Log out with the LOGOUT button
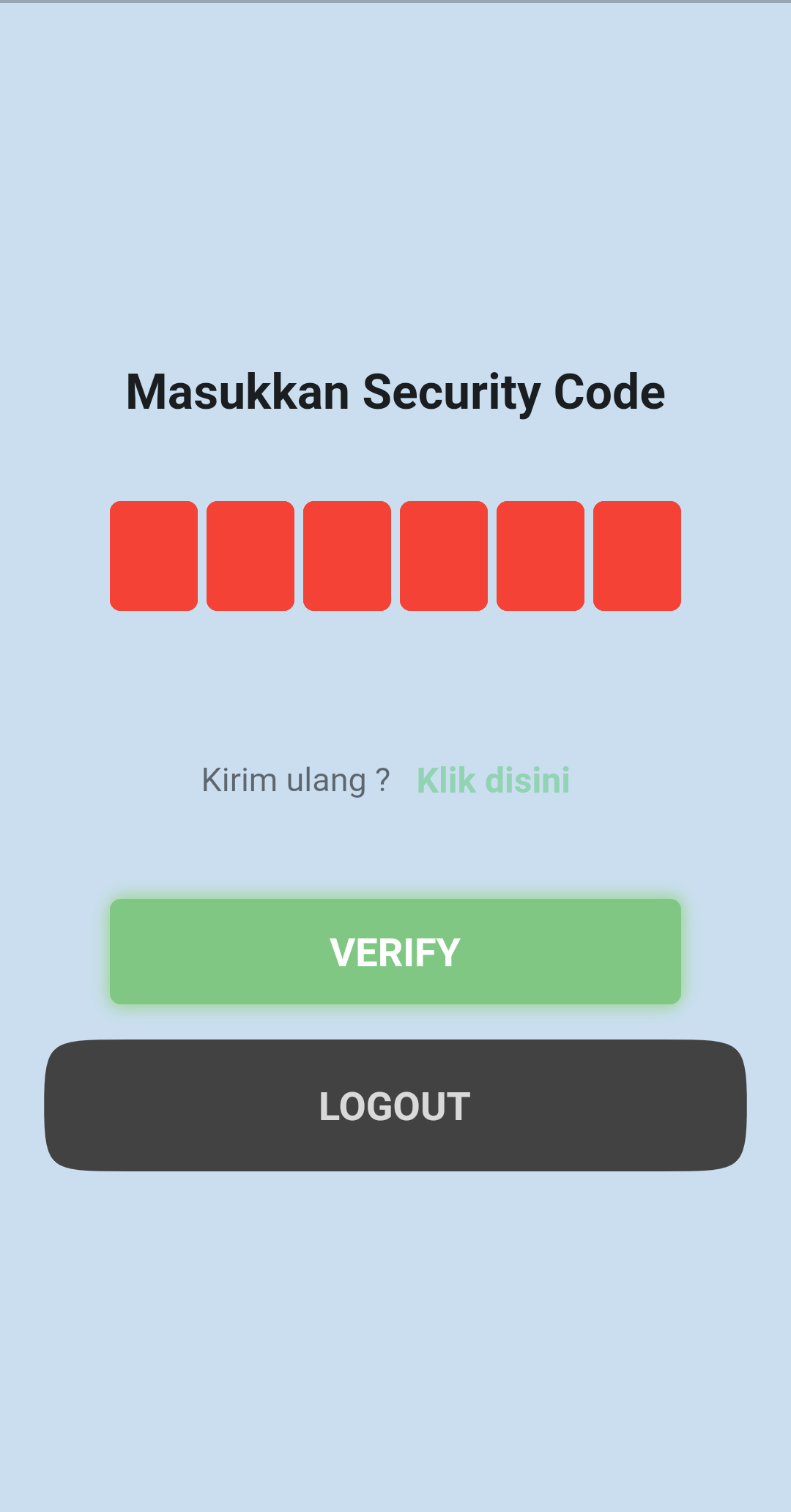 395,1105
